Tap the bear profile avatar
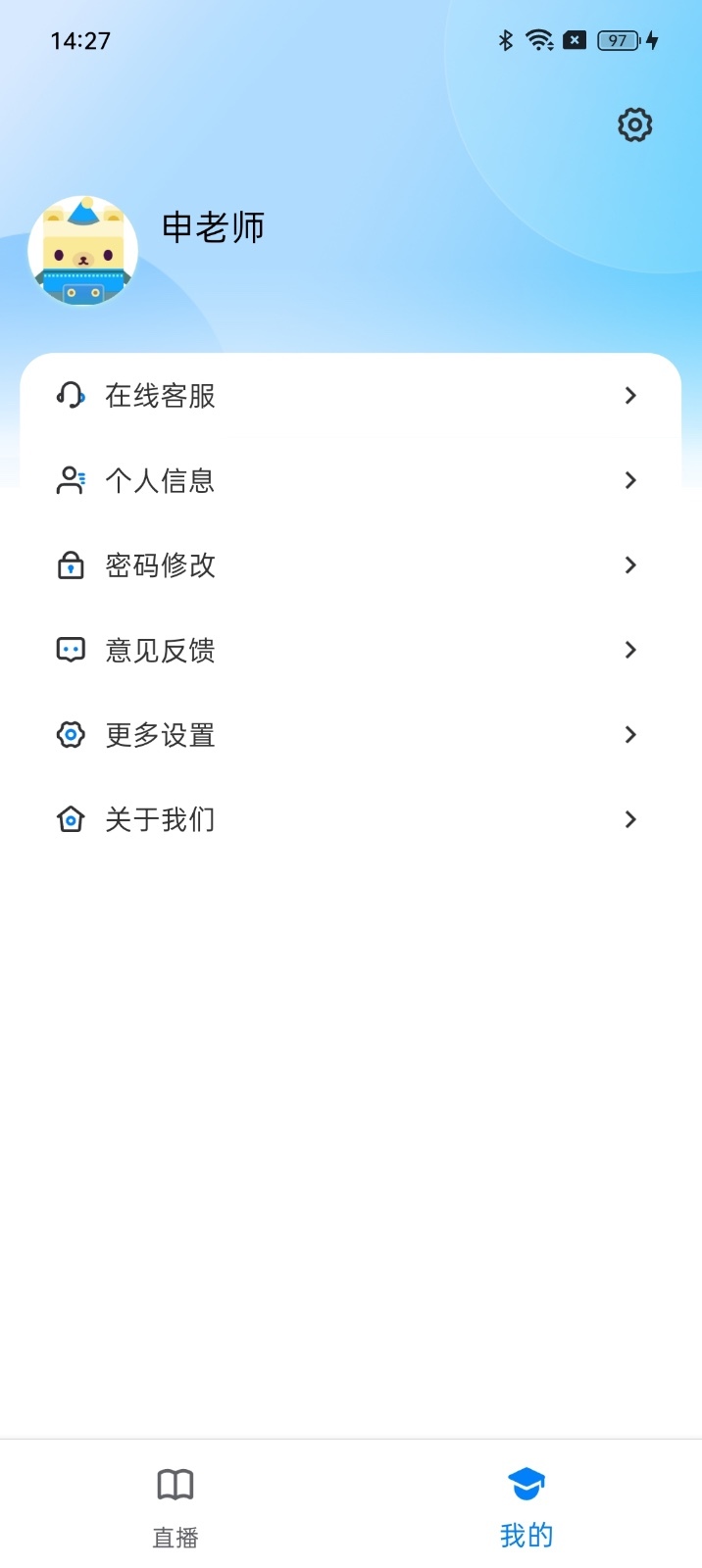The height and width of the screenshot is (1568, 702). 83,251
